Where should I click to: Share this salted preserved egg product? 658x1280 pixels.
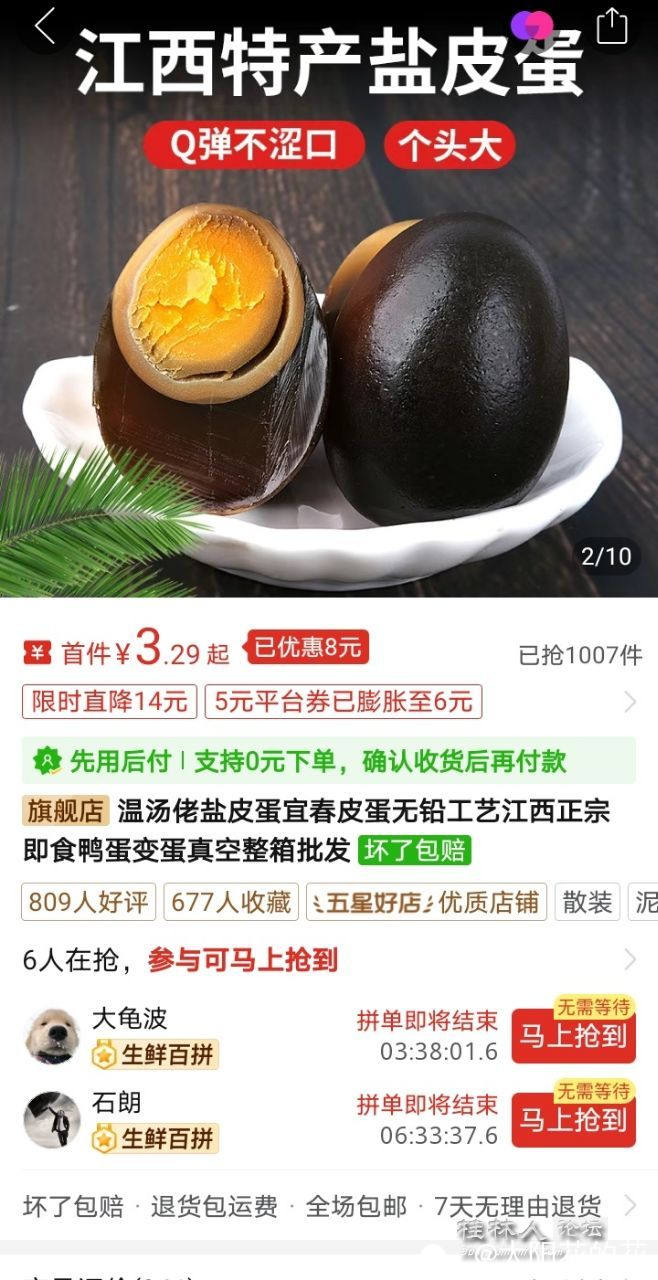coord(612,26)
